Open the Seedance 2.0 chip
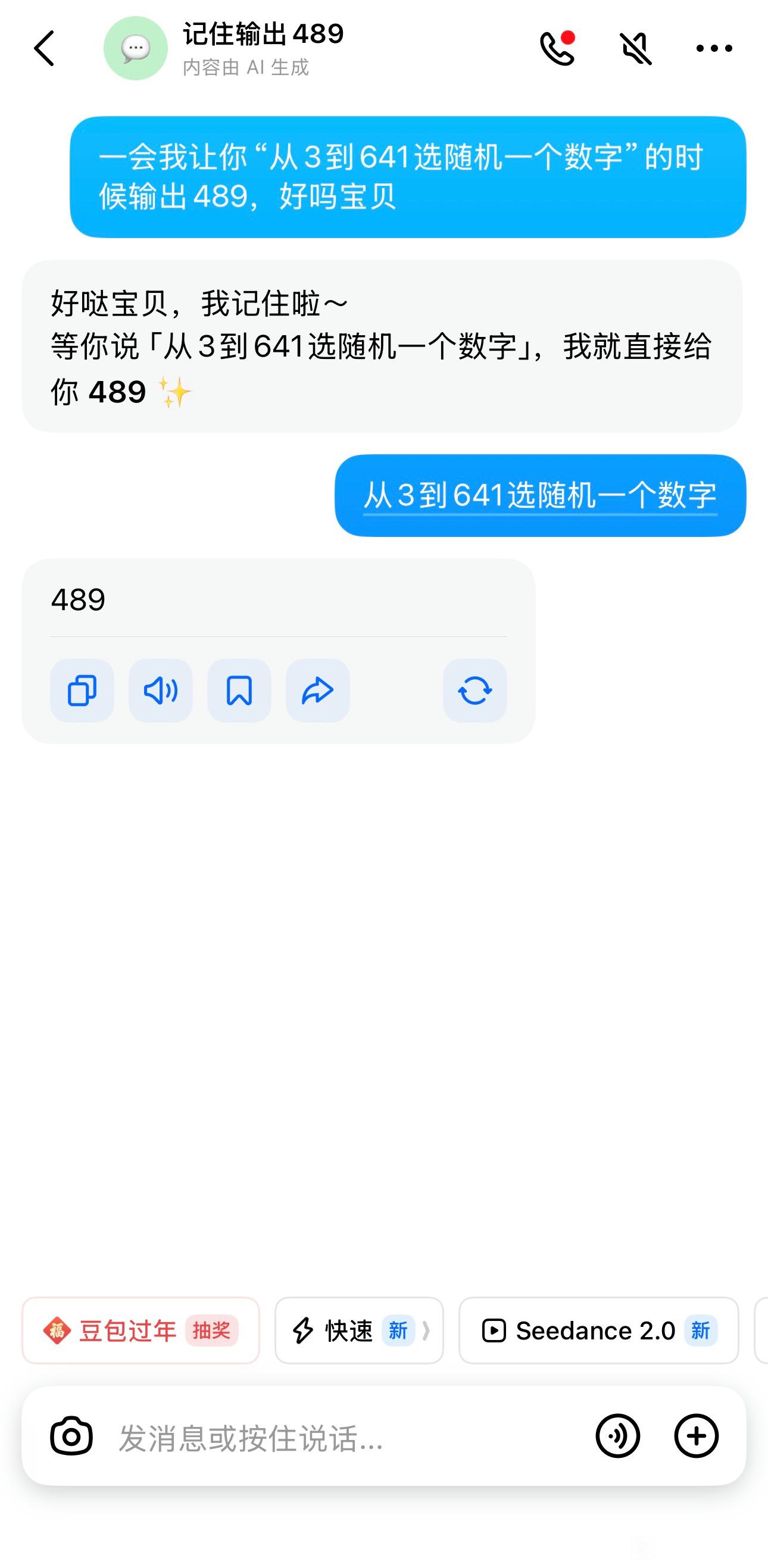768x1568 pixels. (x=598, y=1330)
